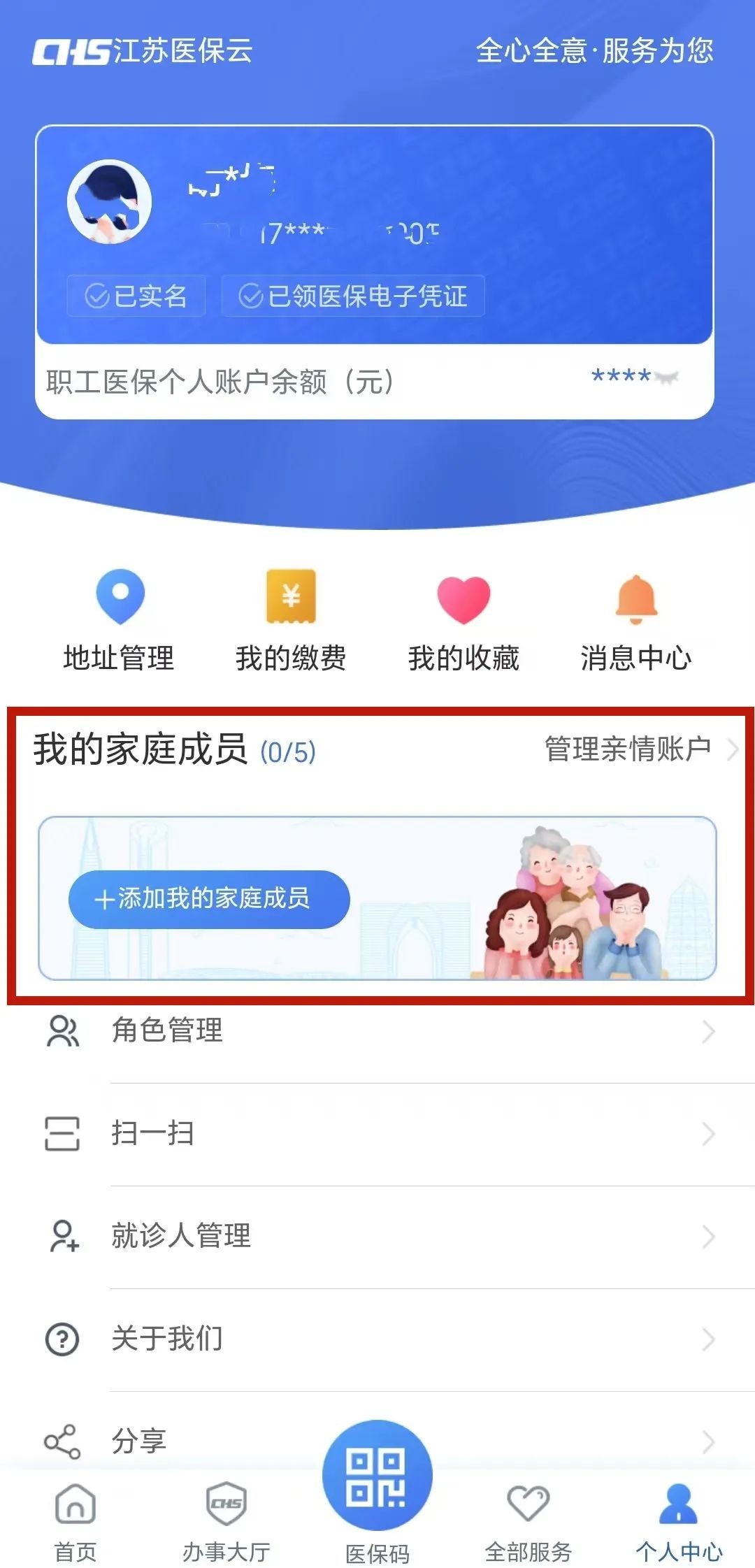Open 关于我们 page
The width and height of the screenshot is (755, 1568).
click(377, 1339)
